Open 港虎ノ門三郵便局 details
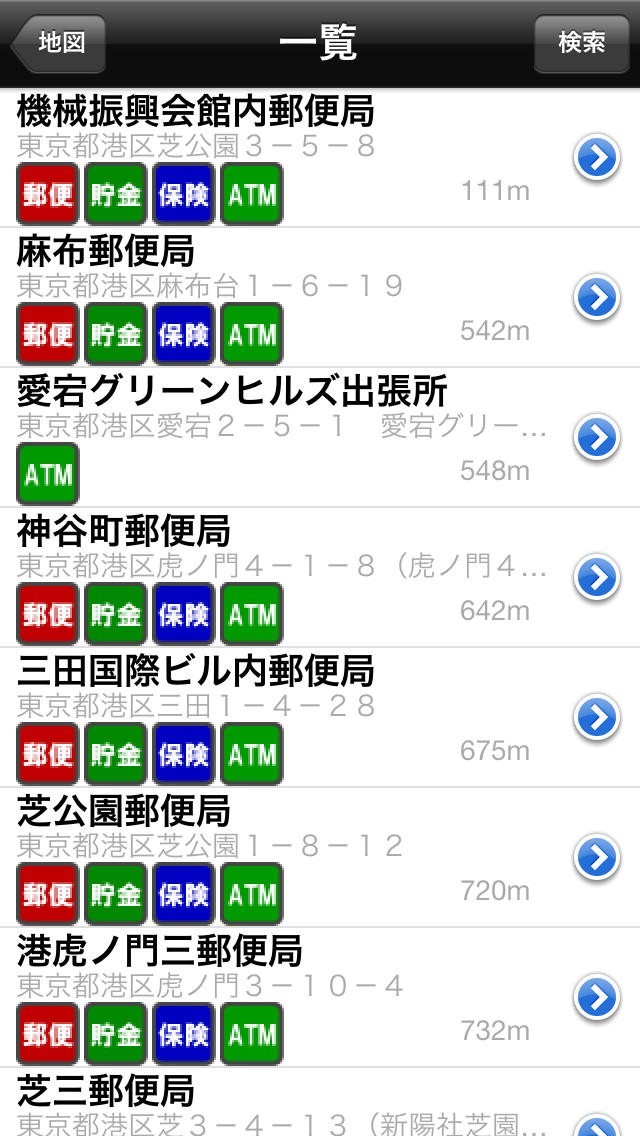This screenshot has height=1136, width=640. (x=280, y=997)
